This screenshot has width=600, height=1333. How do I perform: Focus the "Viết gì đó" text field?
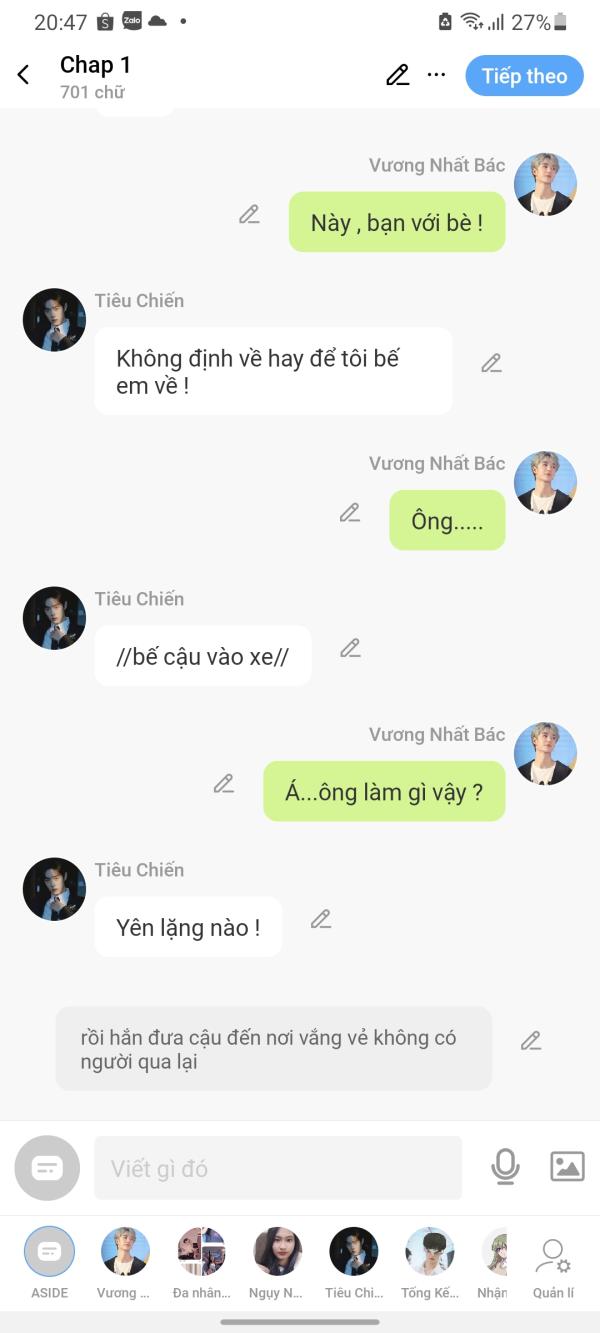point(278,1168)
